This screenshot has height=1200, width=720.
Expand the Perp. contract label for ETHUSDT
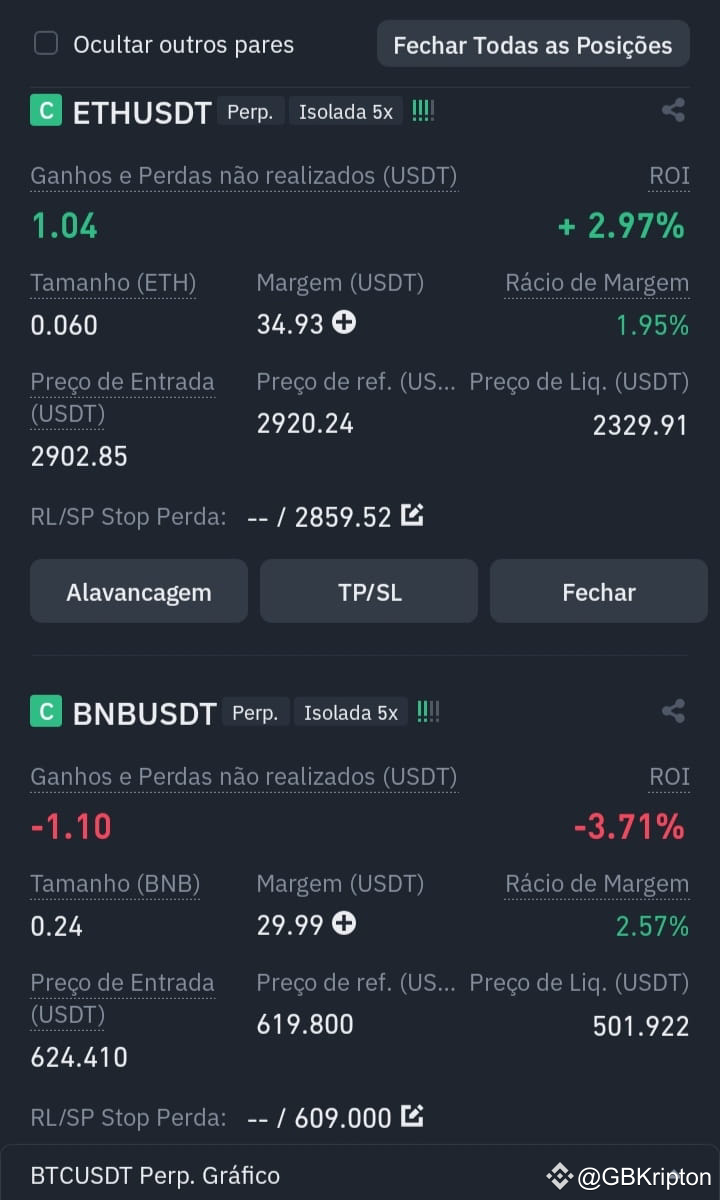point(250,111)
